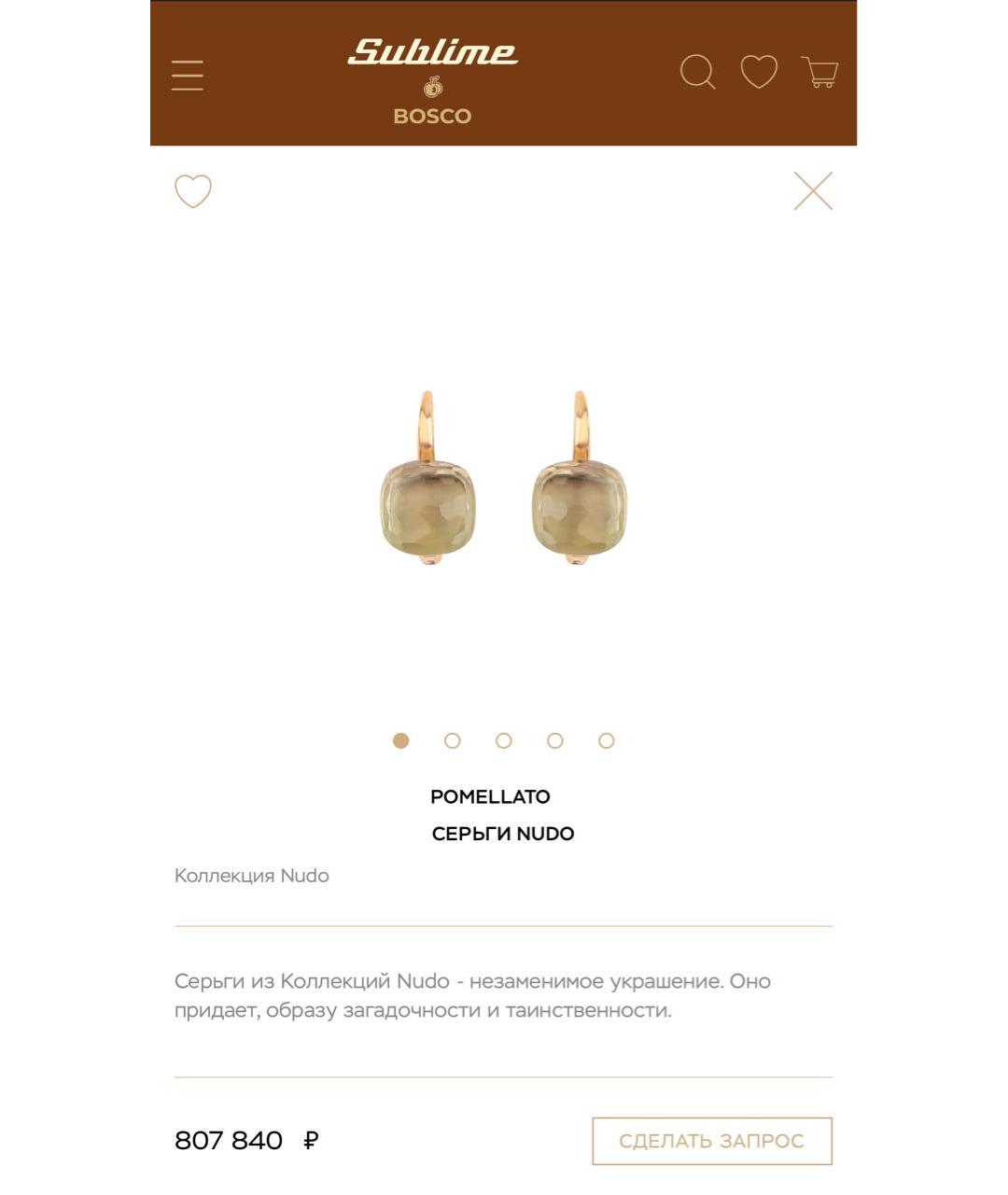Tap the СДЕЛАТЬ ЗАПРОС button
The width and height of the screenshot is (1008, 1195).
point(711,1141)
